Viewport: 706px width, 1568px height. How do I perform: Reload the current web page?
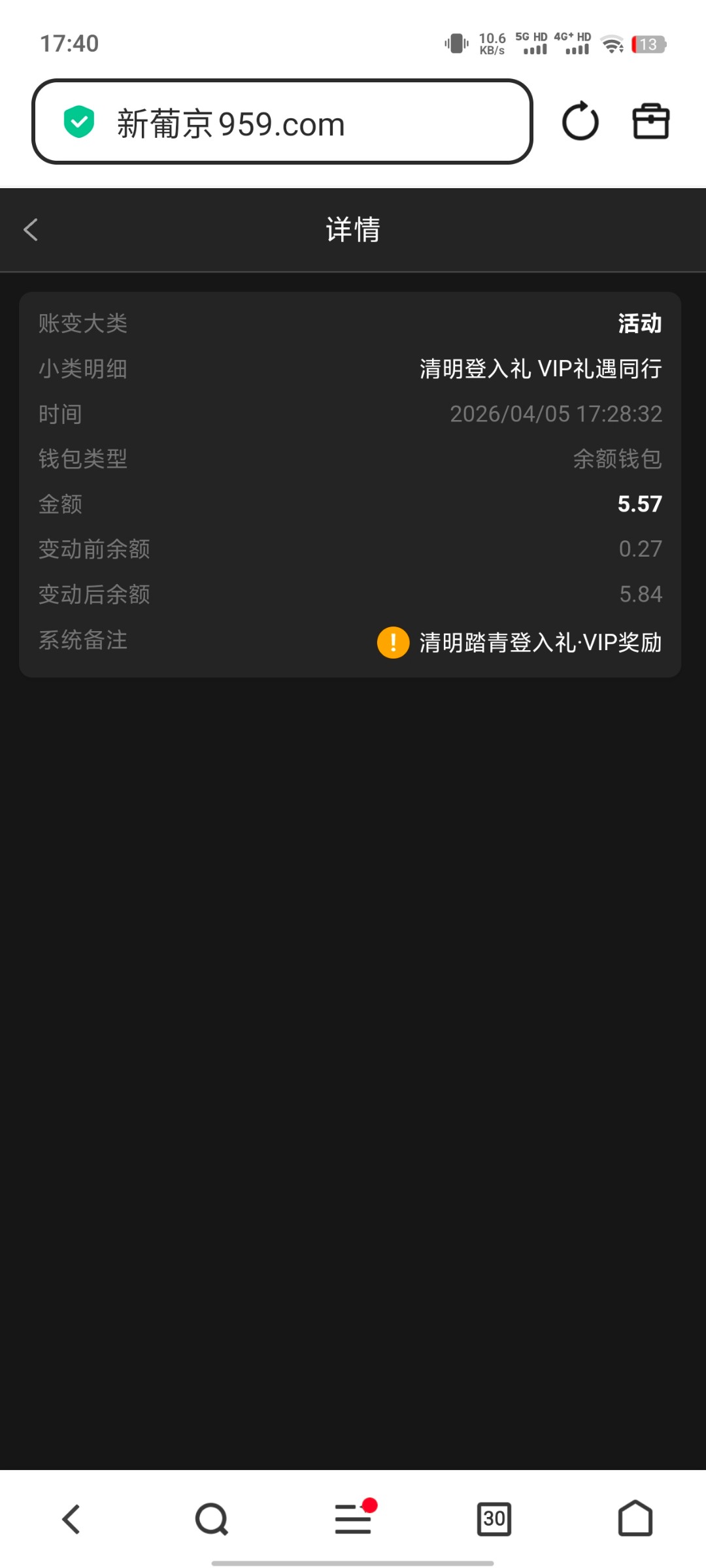pyautogui.click(x=580, y=122)
